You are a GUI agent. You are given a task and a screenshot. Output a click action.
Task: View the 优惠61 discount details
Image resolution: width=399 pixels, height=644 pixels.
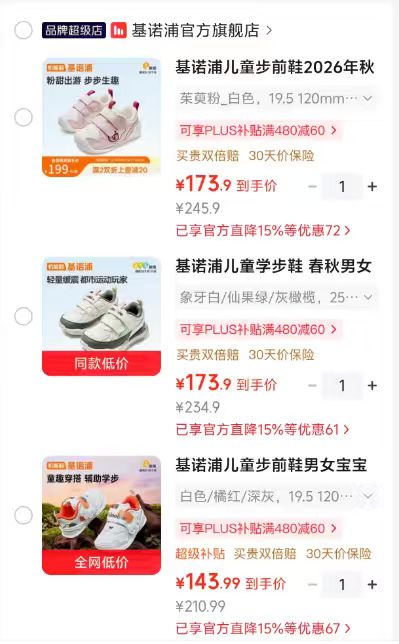click(263, 430)
